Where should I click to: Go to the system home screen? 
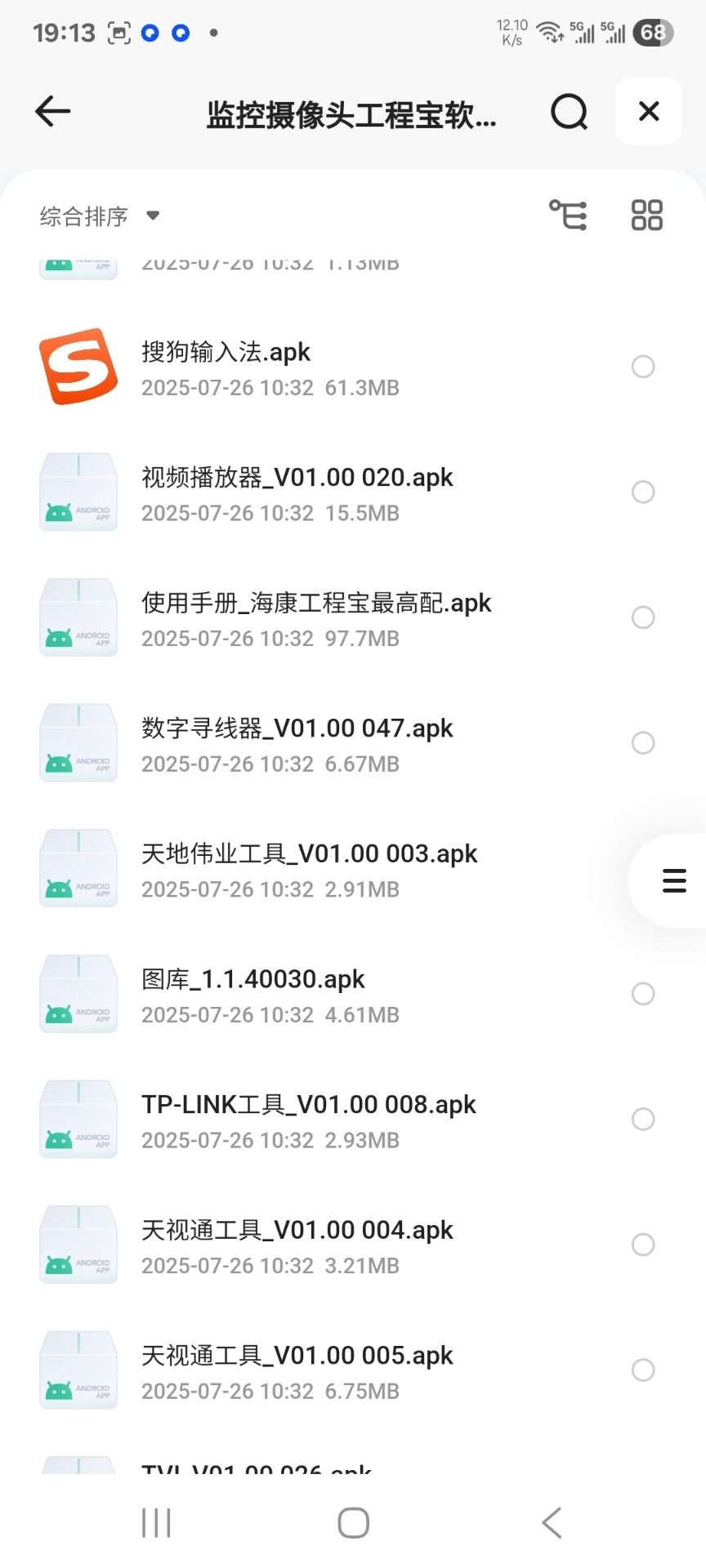pos(353,1523)
